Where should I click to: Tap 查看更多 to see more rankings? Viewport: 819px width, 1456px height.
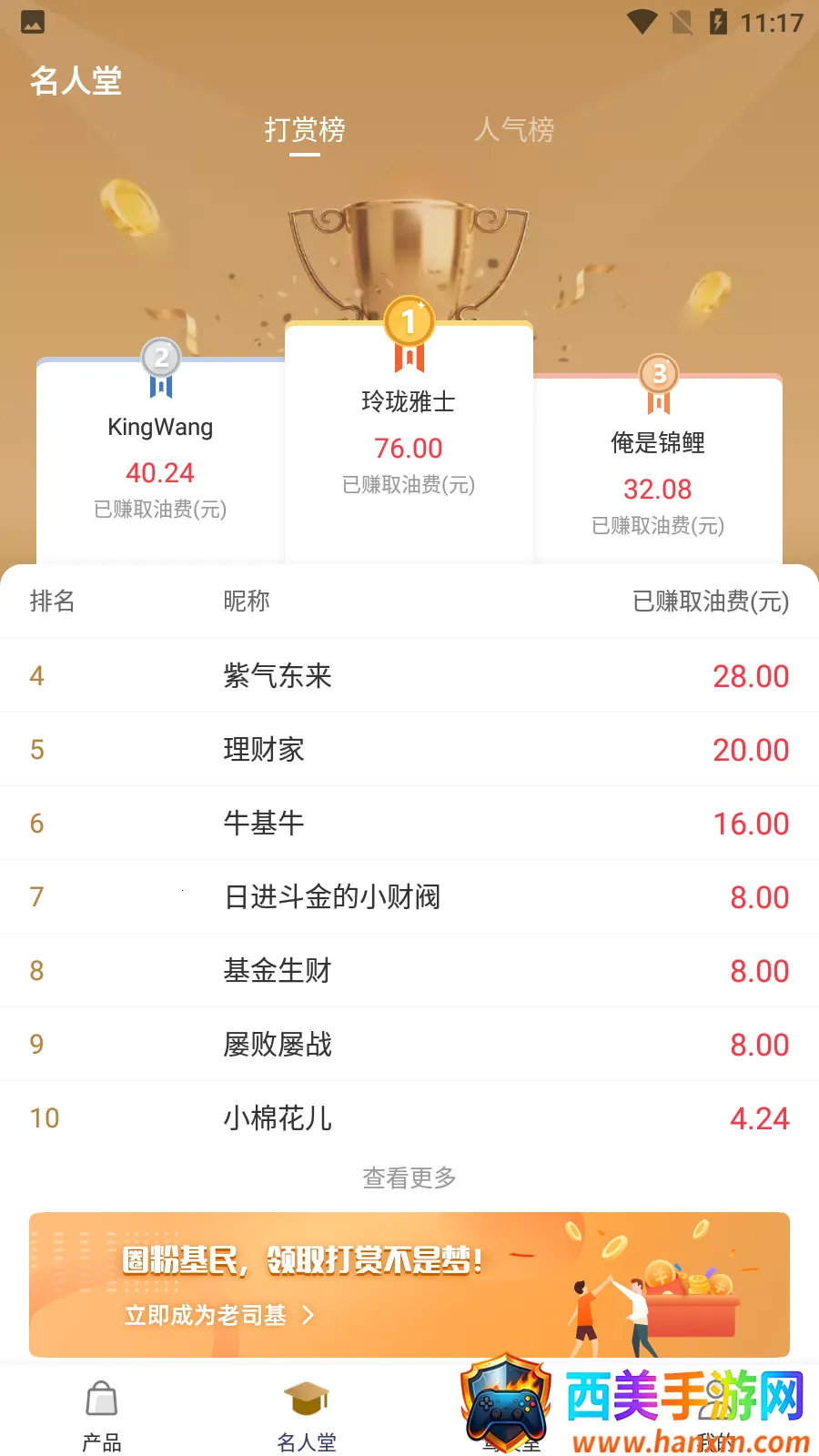click(409, 1178)
